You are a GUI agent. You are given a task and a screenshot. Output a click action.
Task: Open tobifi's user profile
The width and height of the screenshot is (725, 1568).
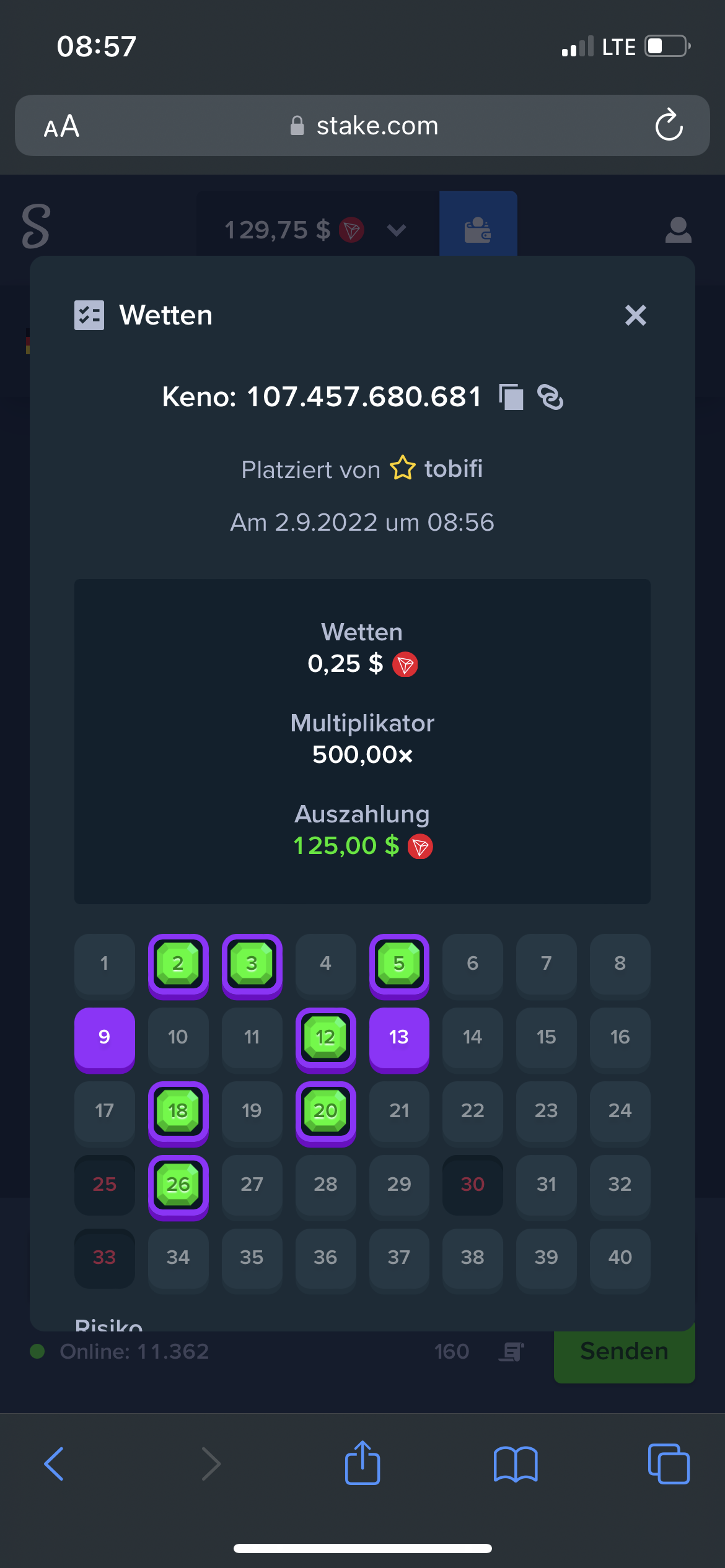pos(453,469)
